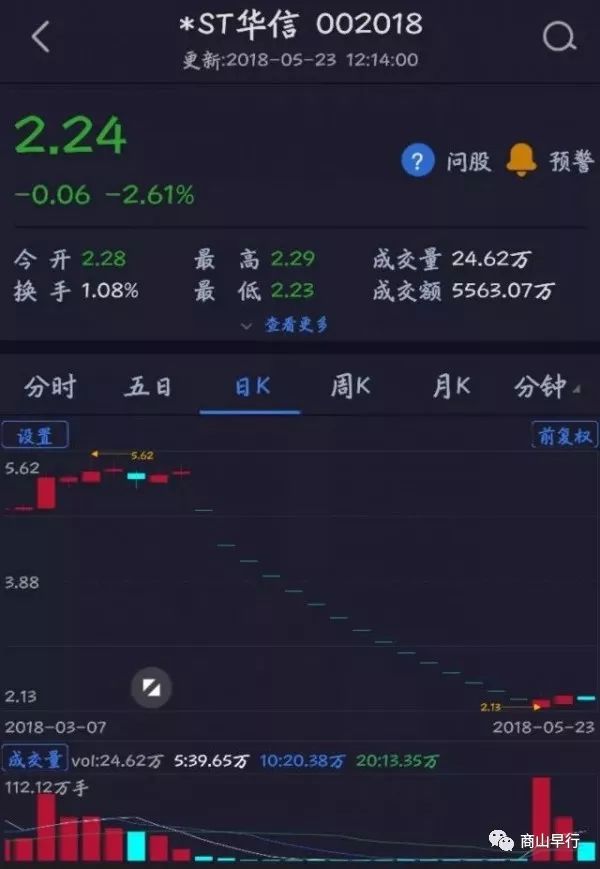This screenshot has width=600, height=869.
Task: Open the stock search magnifier
Action: tap(559, 38)
